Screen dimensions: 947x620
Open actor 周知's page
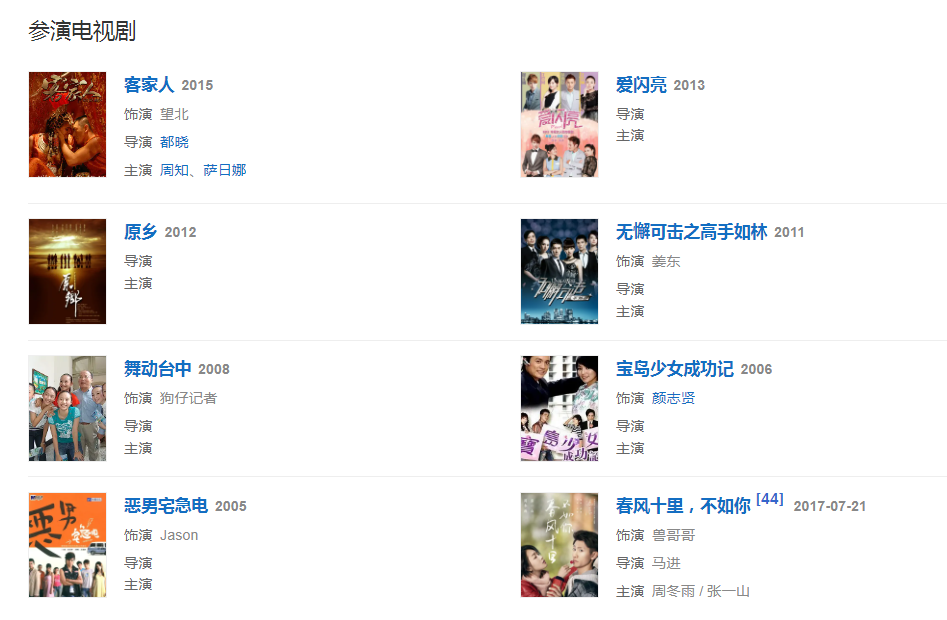[174, 170]
